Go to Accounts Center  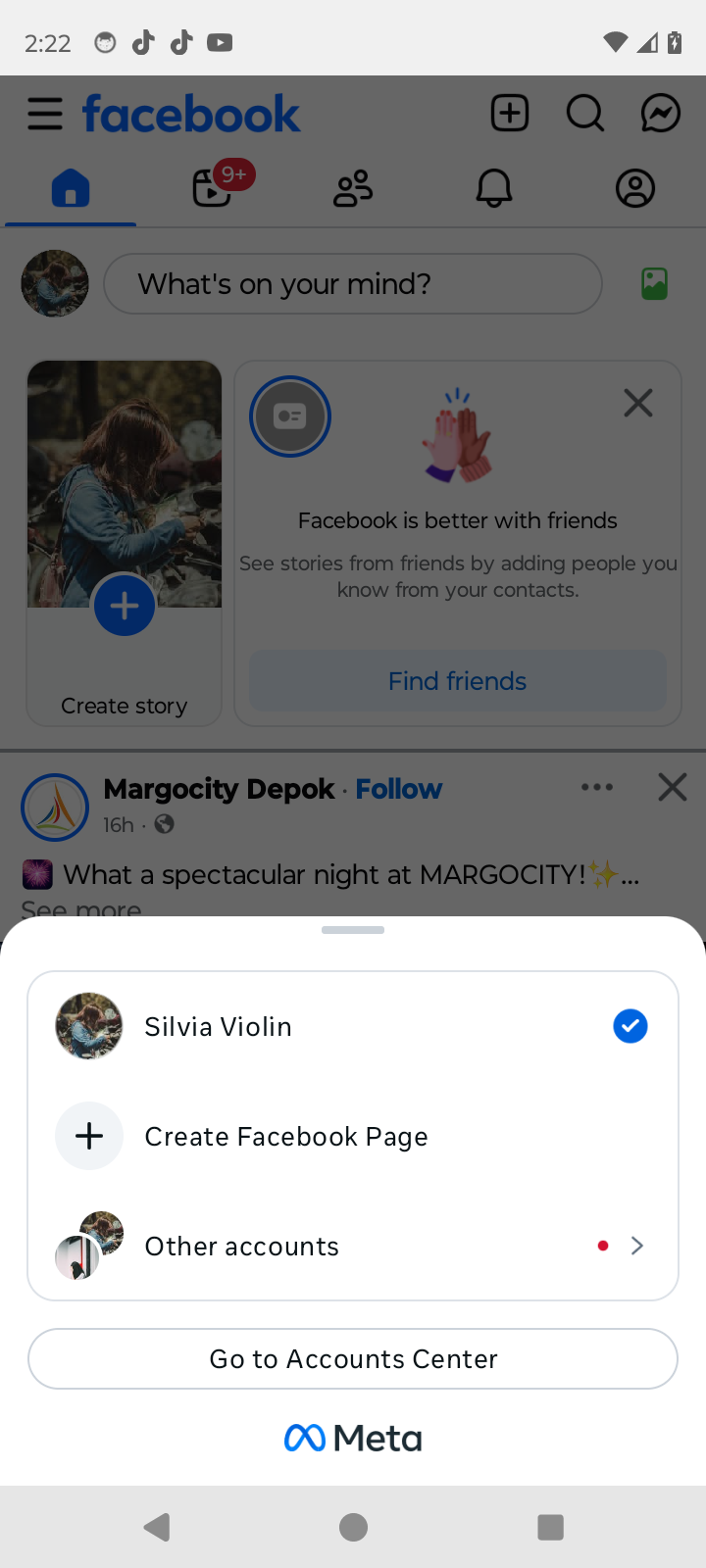[x=353, y=1358]
